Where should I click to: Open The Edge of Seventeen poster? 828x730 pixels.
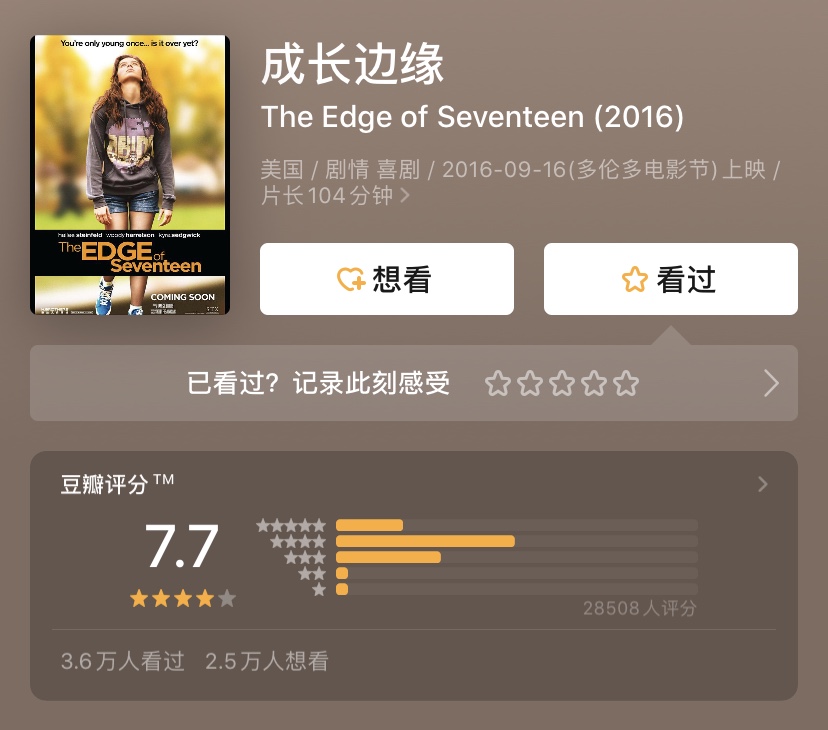point(130,174)
